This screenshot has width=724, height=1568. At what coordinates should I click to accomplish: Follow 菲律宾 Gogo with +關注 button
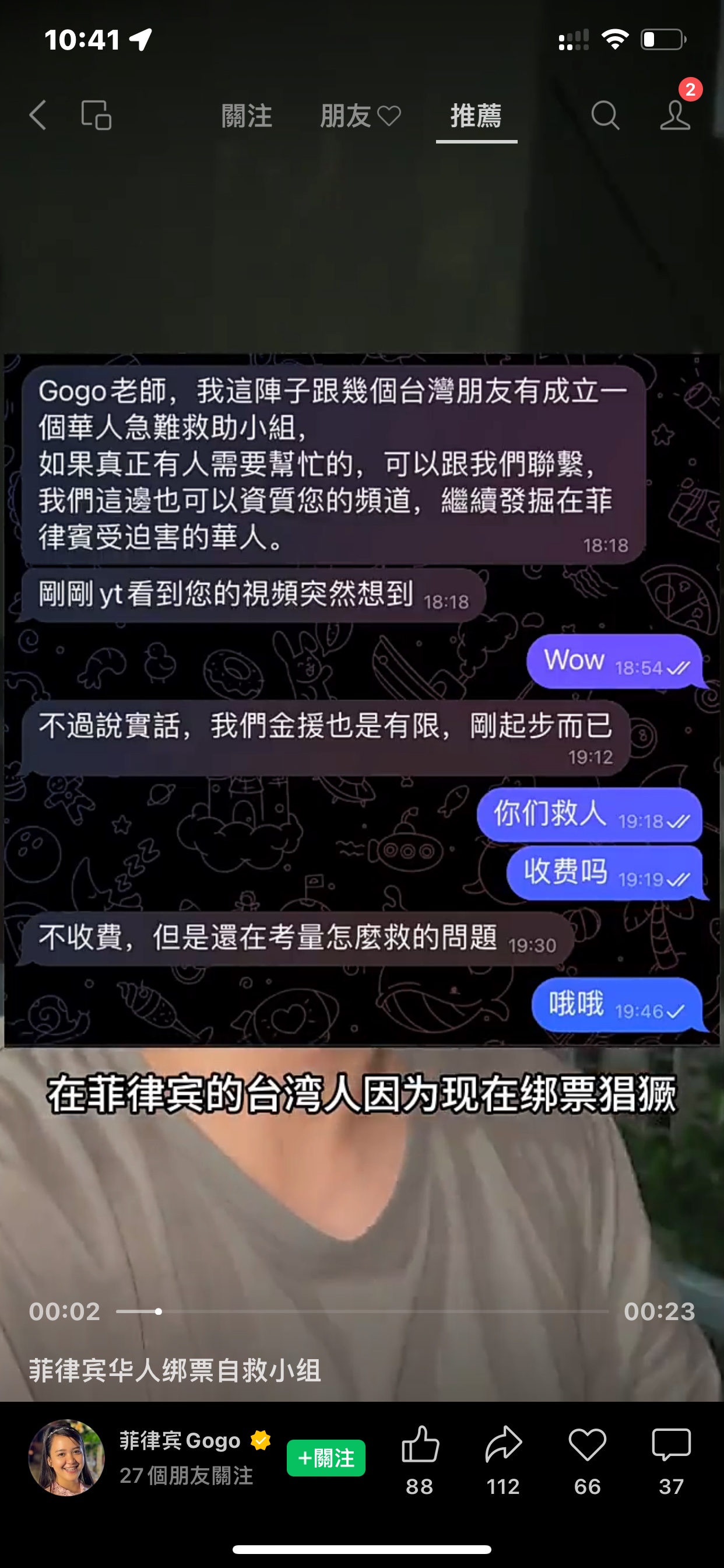click(x=326, y=1458)
